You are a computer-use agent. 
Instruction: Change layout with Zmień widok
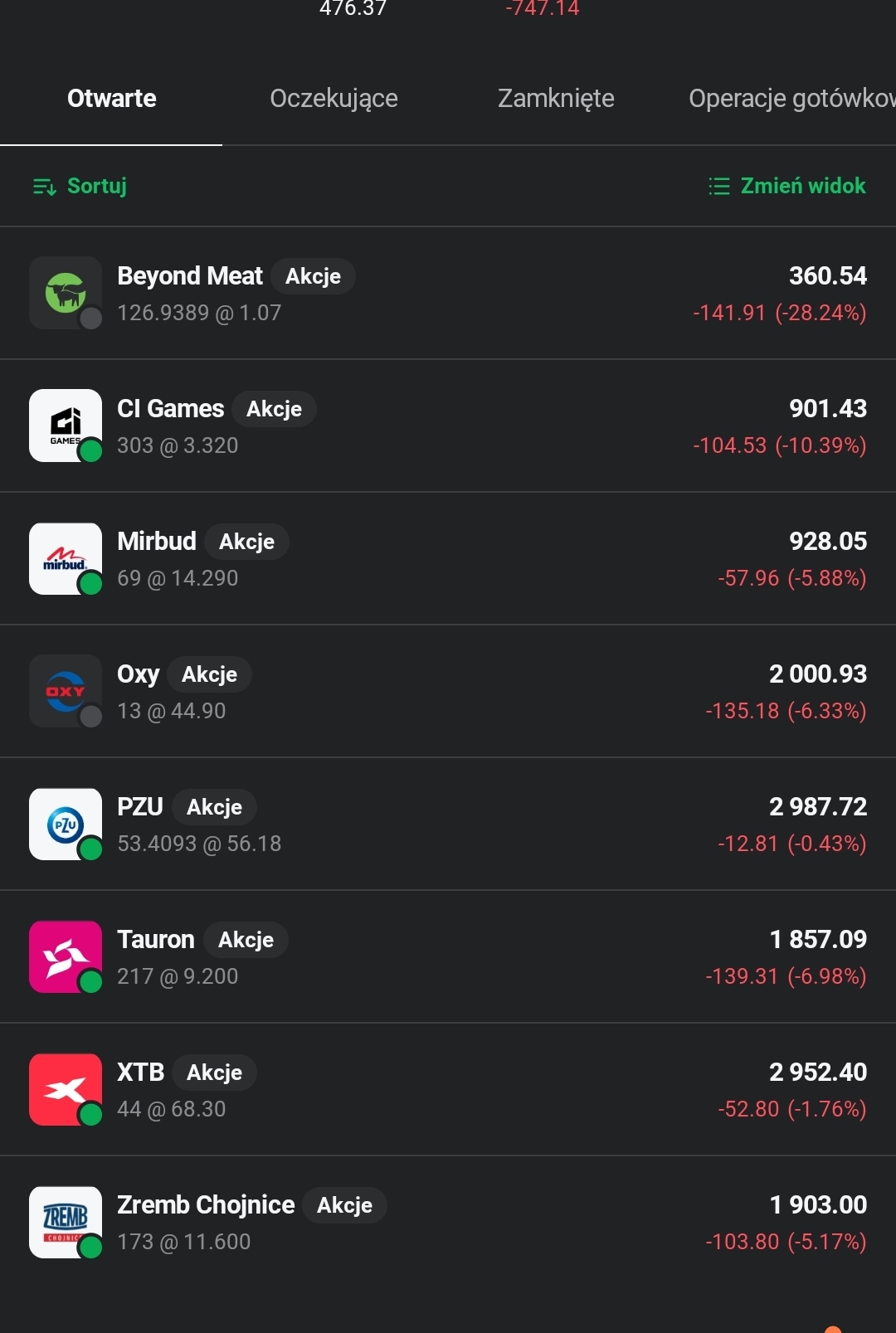point(786,186)
